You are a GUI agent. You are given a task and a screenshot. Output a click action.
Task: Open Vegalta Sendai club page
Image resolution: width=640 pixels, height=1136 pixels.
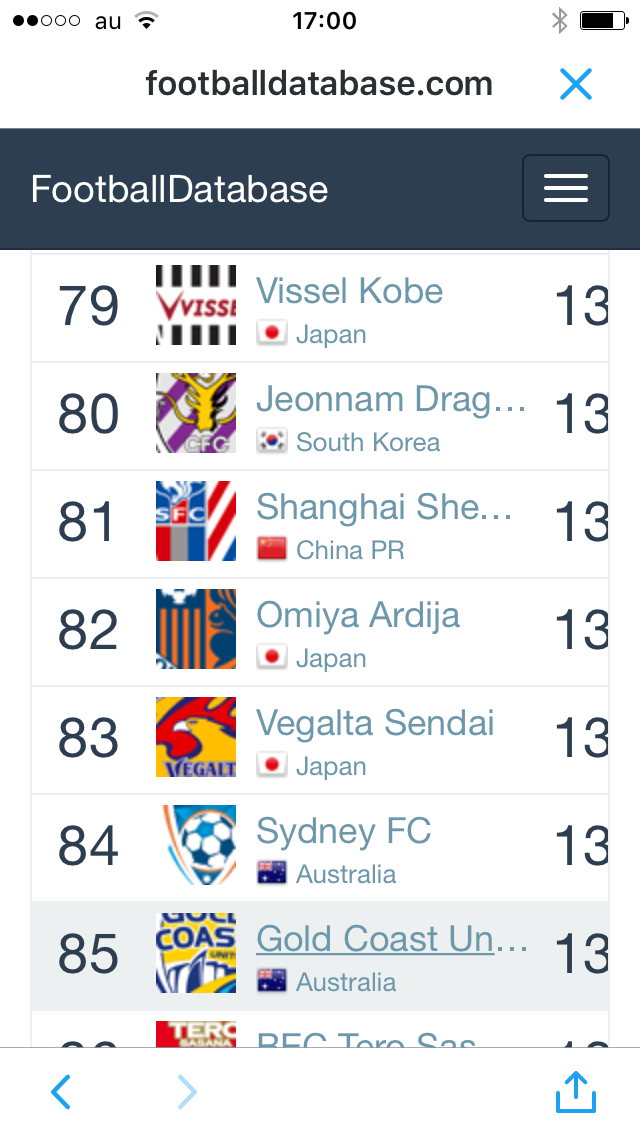click(375, 723)
